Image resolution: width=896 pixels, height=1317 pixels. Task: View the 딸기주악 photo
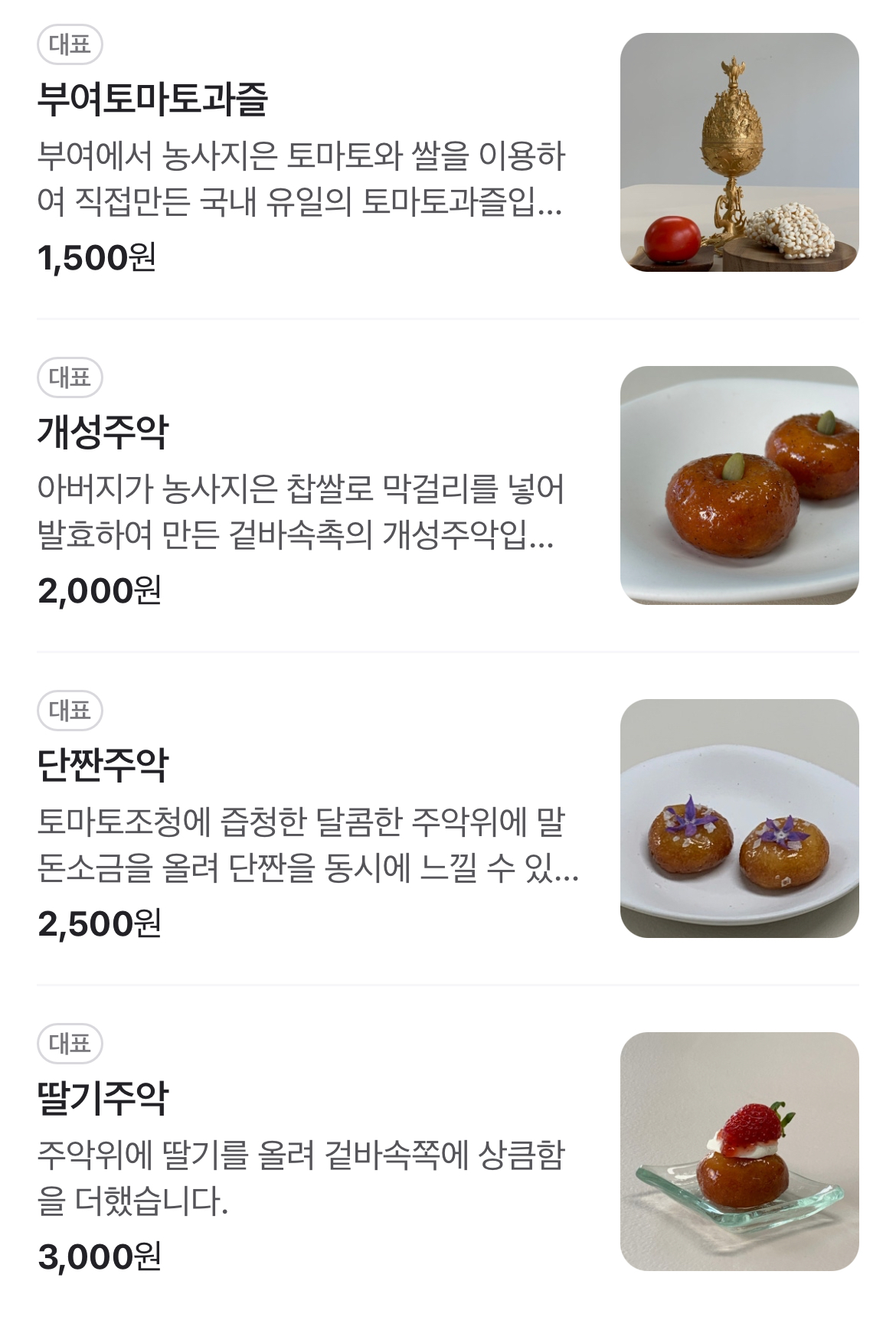(x=739, y=1152)
